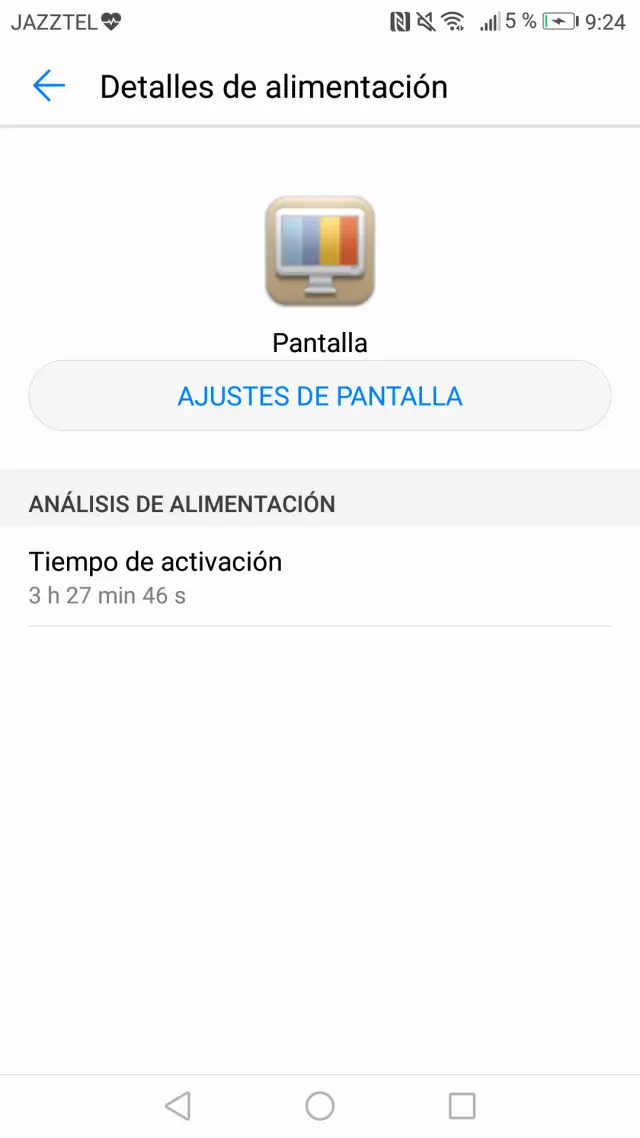
Task: Go back from Detalles de alimentación
Action: (48, 86)
